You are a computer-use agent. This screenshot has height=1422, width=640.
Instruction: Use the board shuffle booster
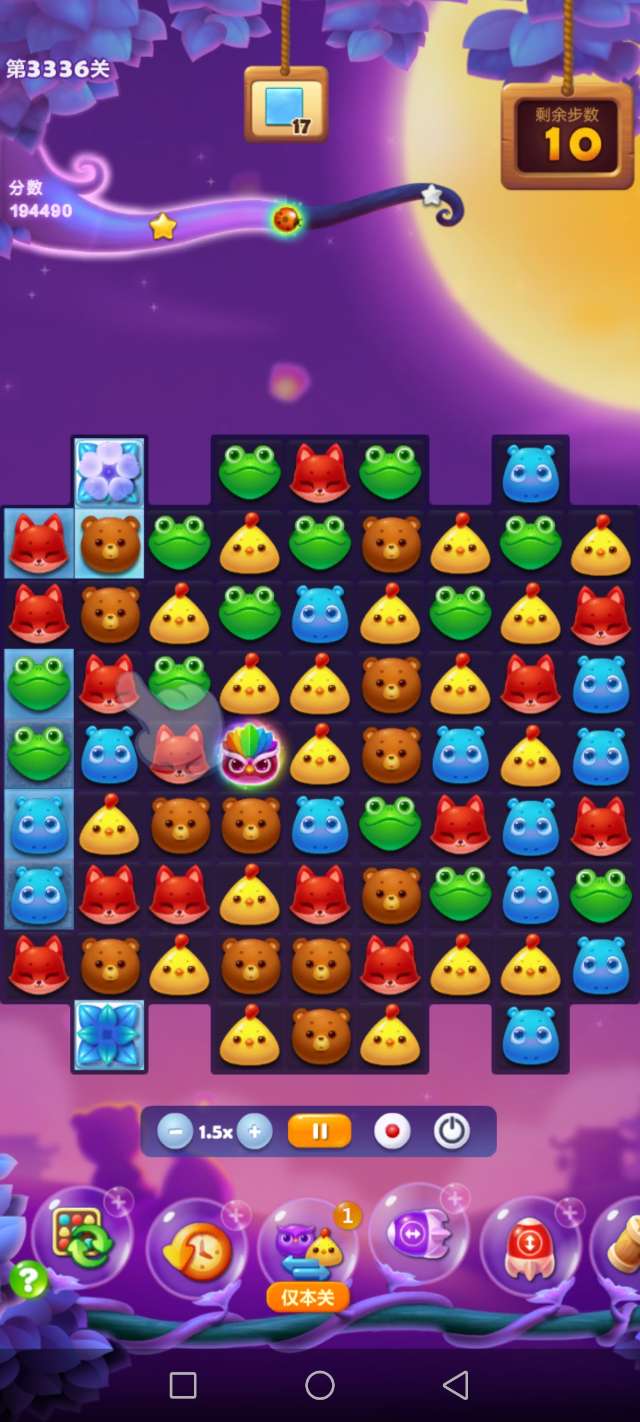[x=80, y=1238]
